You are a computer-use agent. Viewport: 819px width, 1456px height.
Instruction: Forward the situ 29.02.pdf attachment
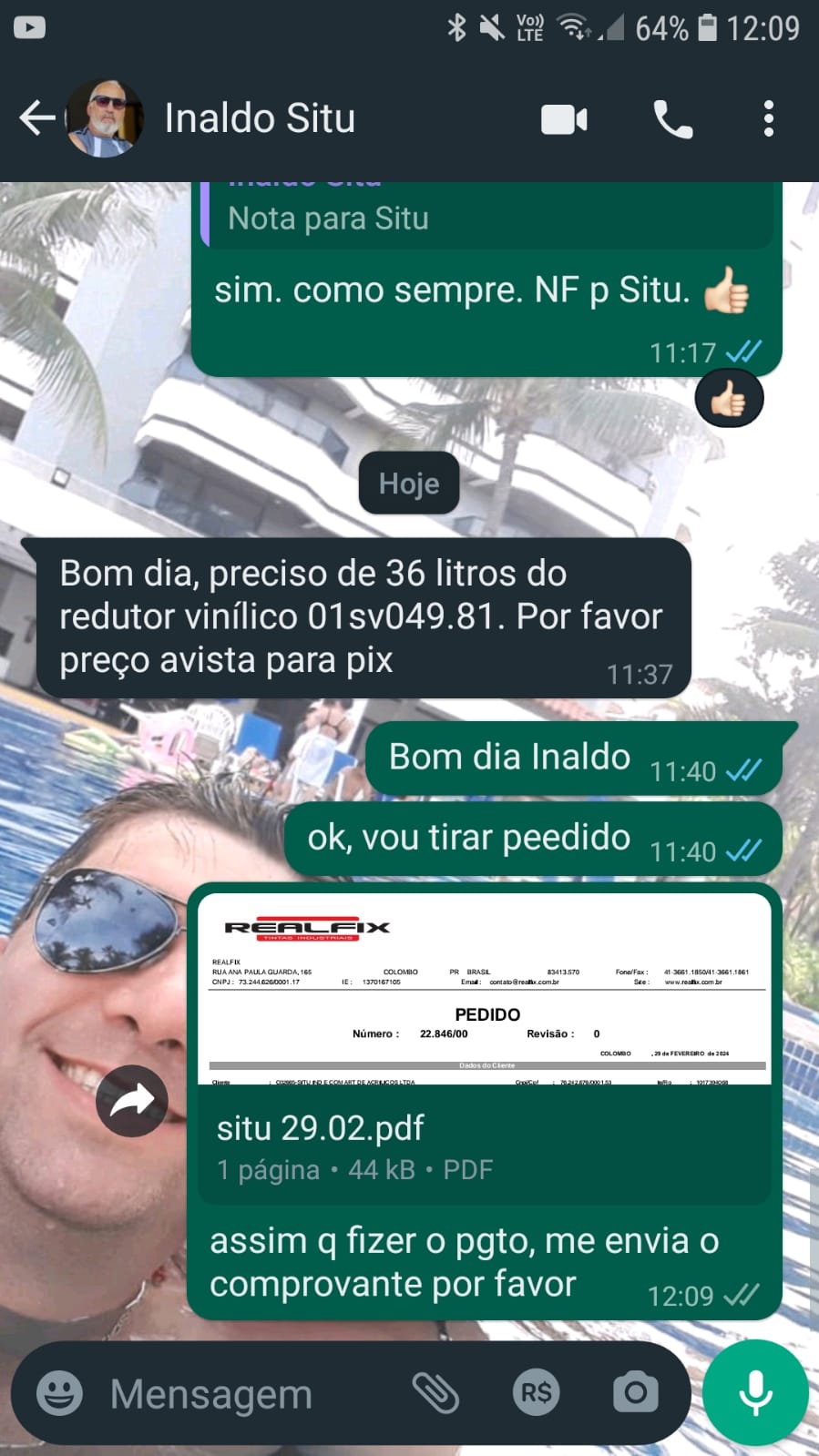132,1101
